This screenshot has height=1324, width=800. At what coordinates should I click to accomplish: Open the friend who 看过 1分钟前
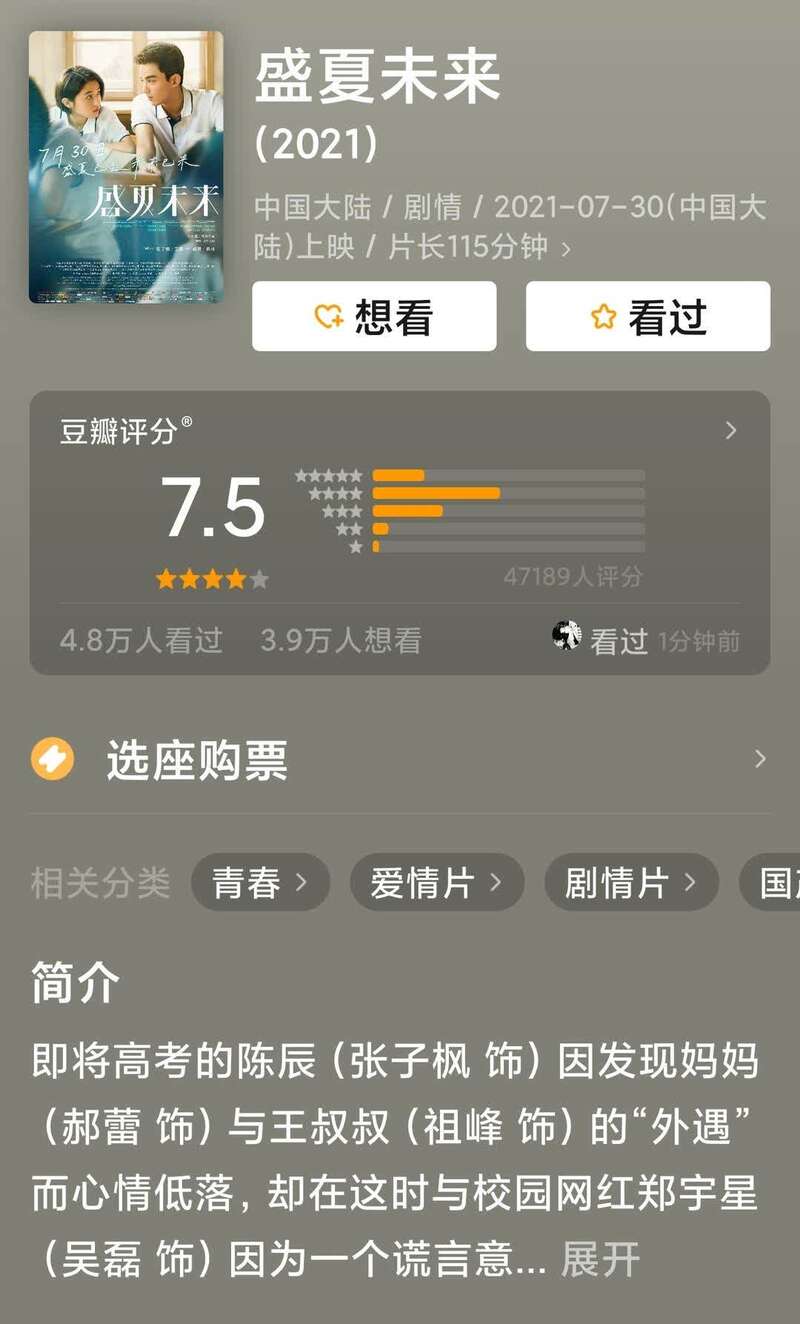[566, 637]
